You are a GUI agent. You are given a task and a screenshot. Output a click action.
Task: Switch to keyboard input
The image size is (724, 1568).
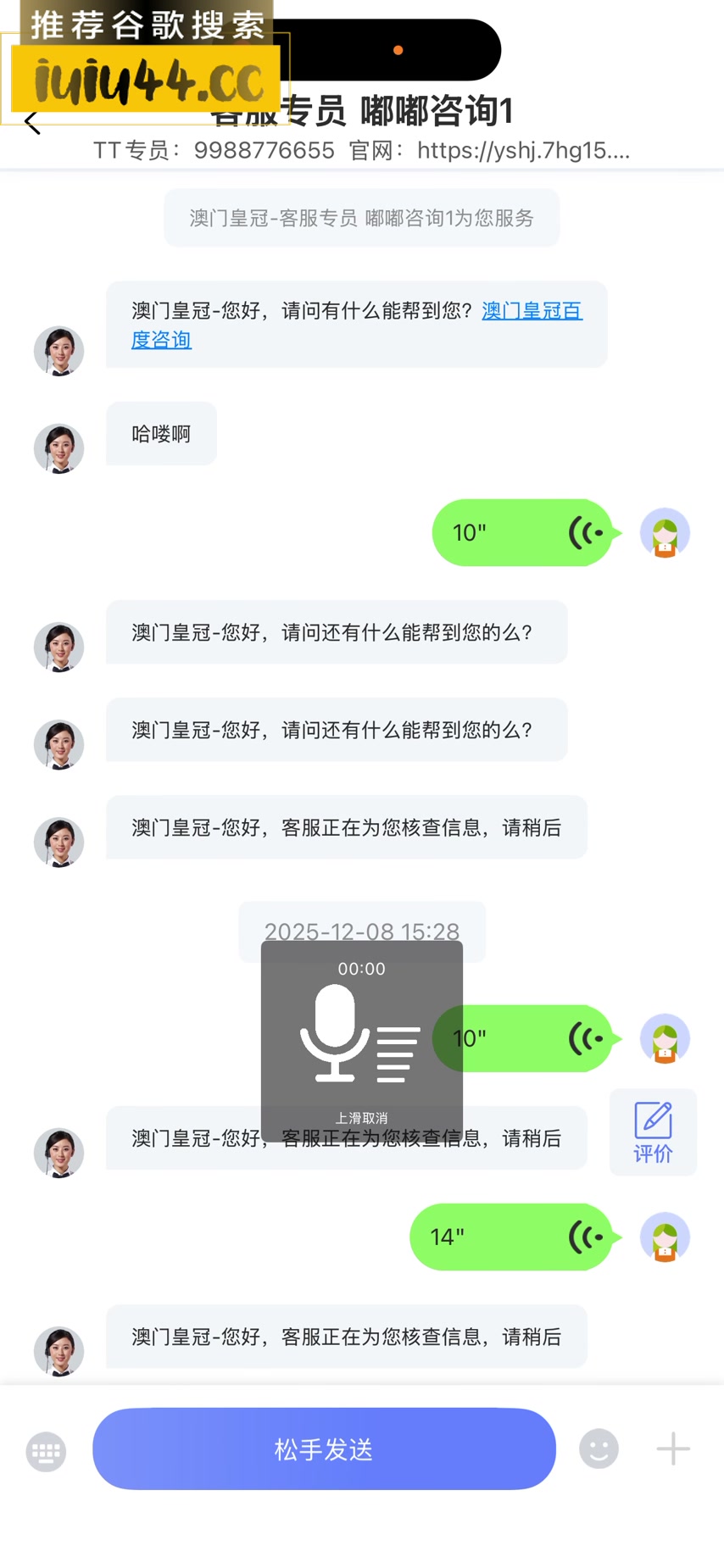[46, 1451]
